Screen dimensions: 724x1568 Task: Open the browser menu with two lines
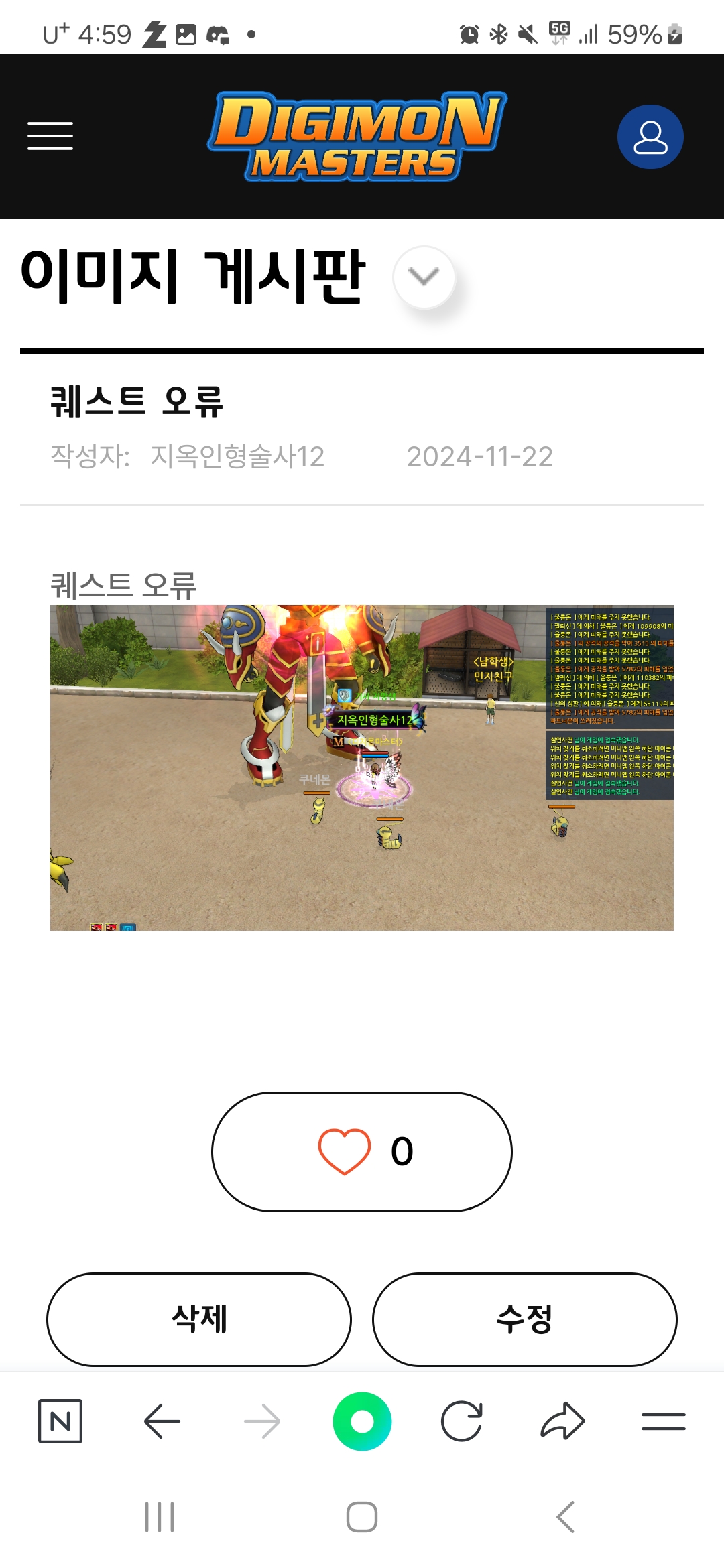663,1421
